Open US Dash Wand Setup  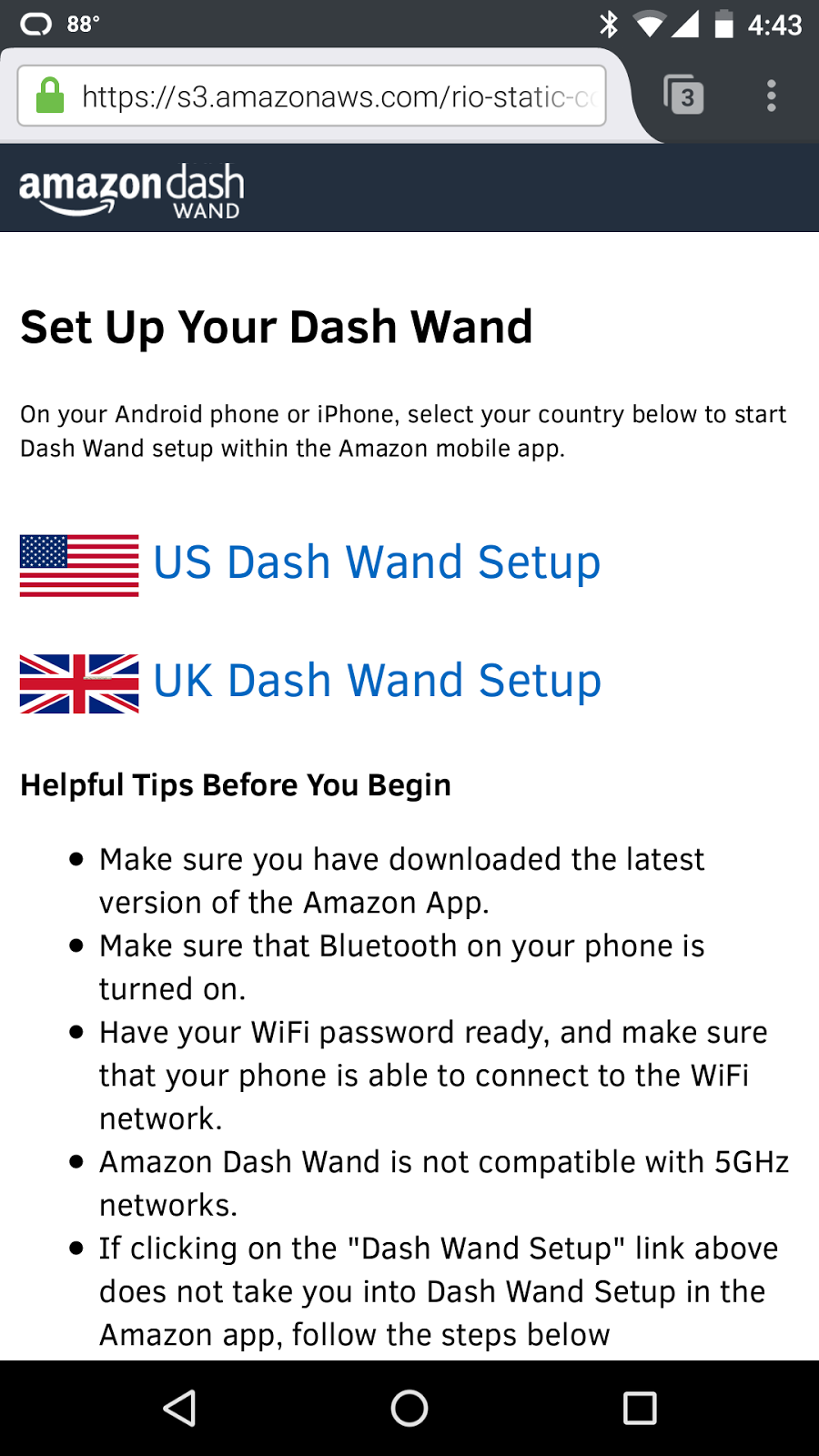pyautogui.click(x=379, y=563)
